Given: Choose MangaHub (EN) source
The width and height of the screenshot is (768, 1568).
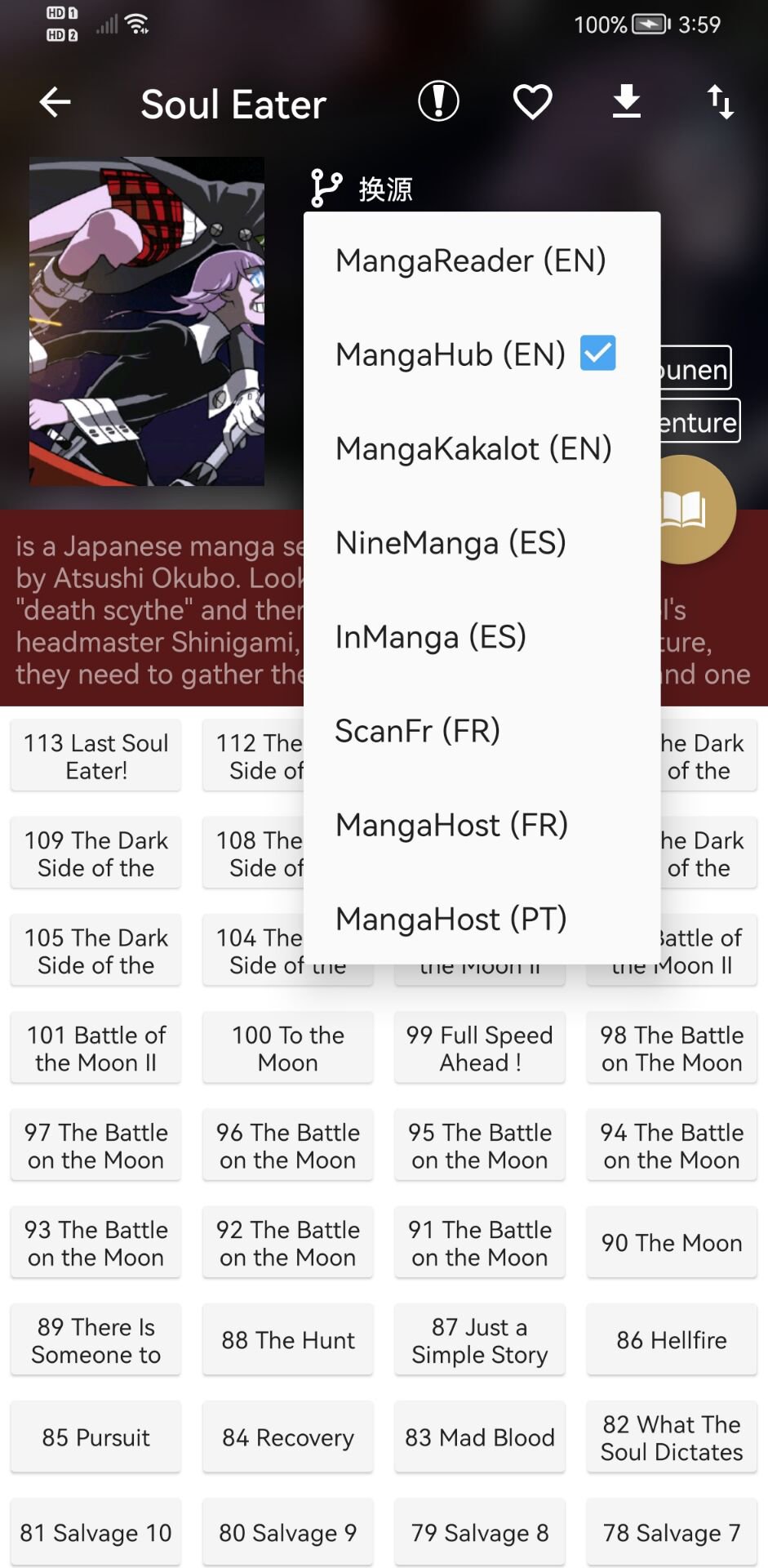Looking at the screenshot, I should (x=451, y=354).
